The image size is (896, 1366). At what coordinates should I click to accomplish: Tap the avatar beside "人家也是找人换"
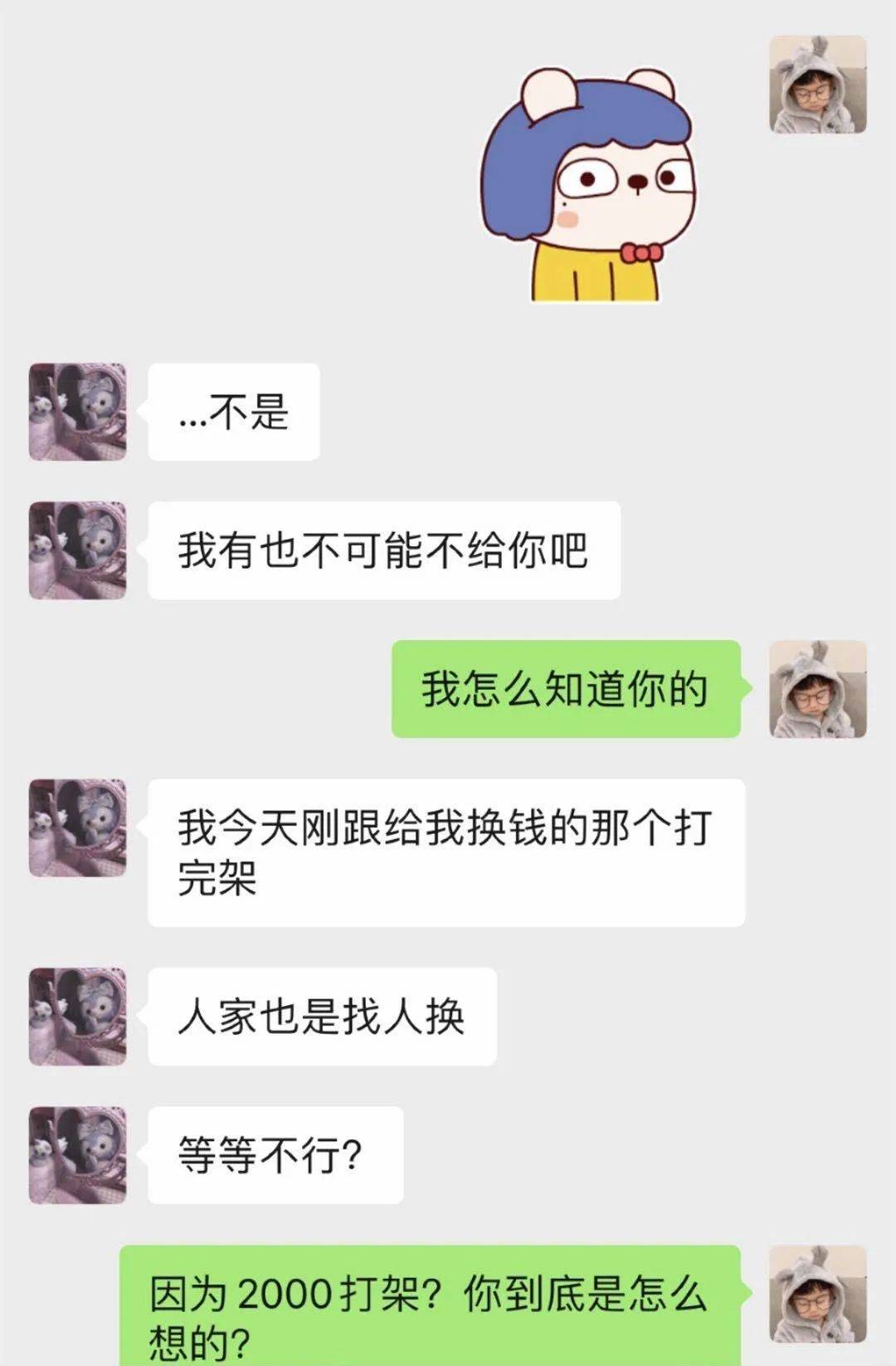click(x=77, y=1016)
